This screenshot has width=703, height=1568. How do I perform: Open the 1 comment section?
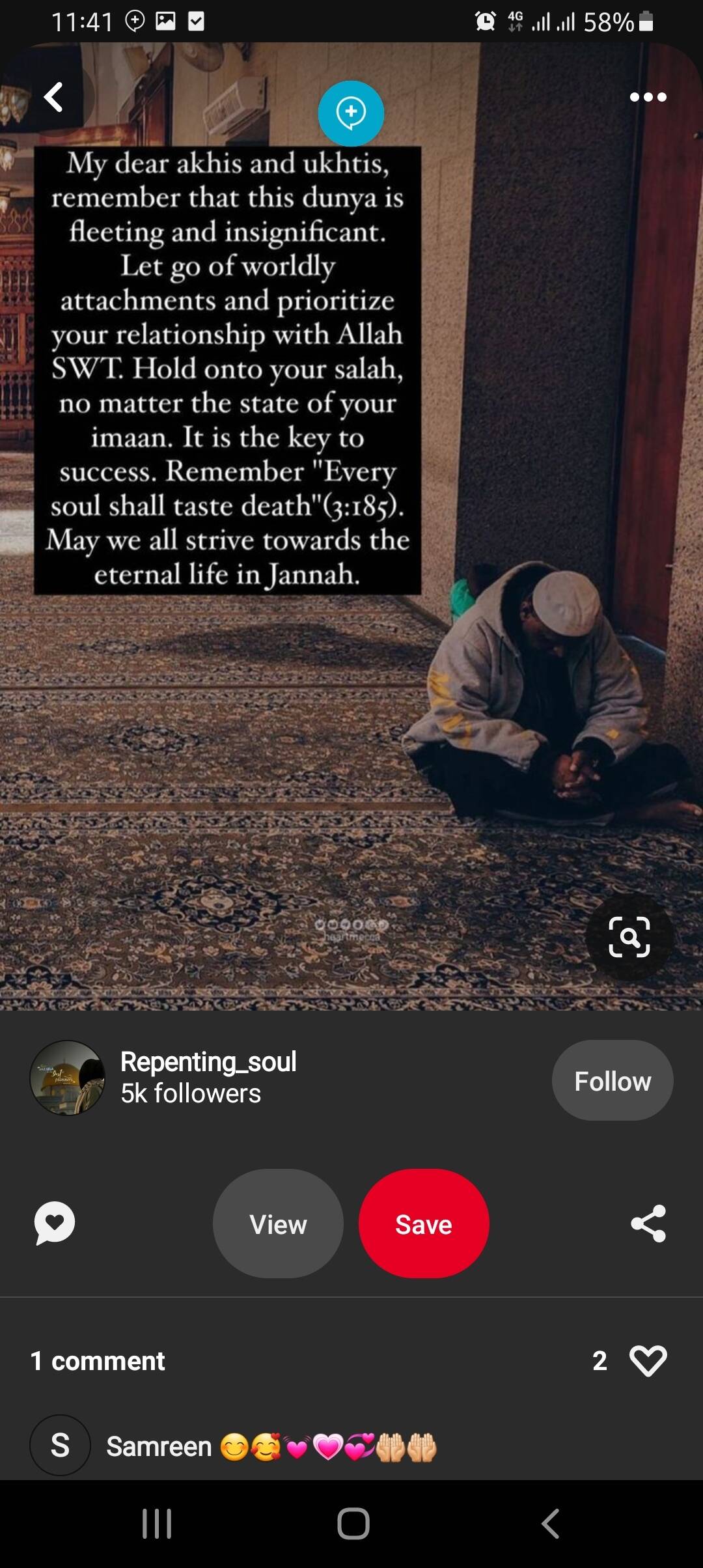coord(98,1361)
